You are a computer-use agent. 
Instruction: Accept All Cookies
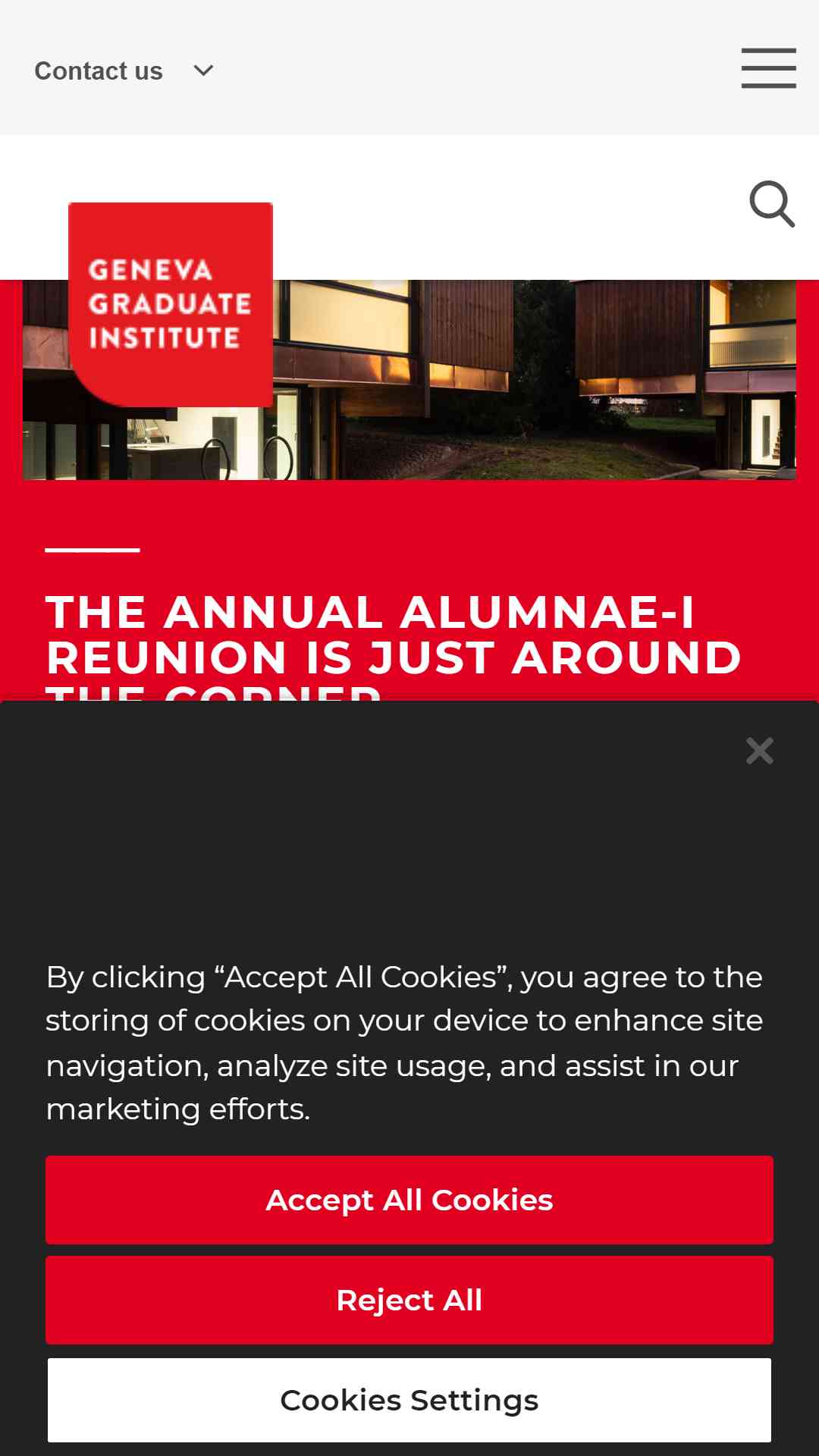click(x=409, y=1200)
